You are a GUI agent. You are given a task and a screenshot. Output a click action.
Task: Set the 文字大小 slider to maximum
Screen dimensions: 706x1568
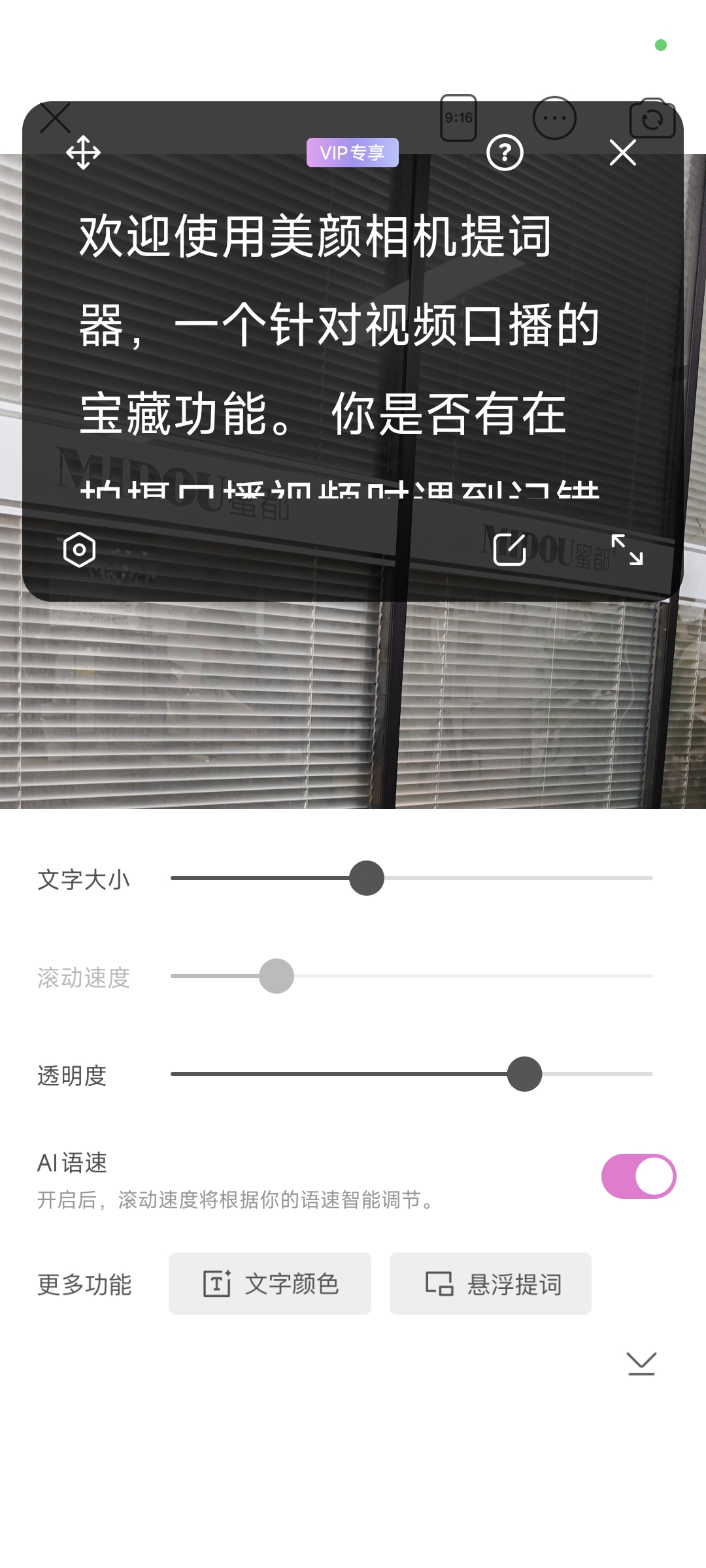[x=651, y=878]
